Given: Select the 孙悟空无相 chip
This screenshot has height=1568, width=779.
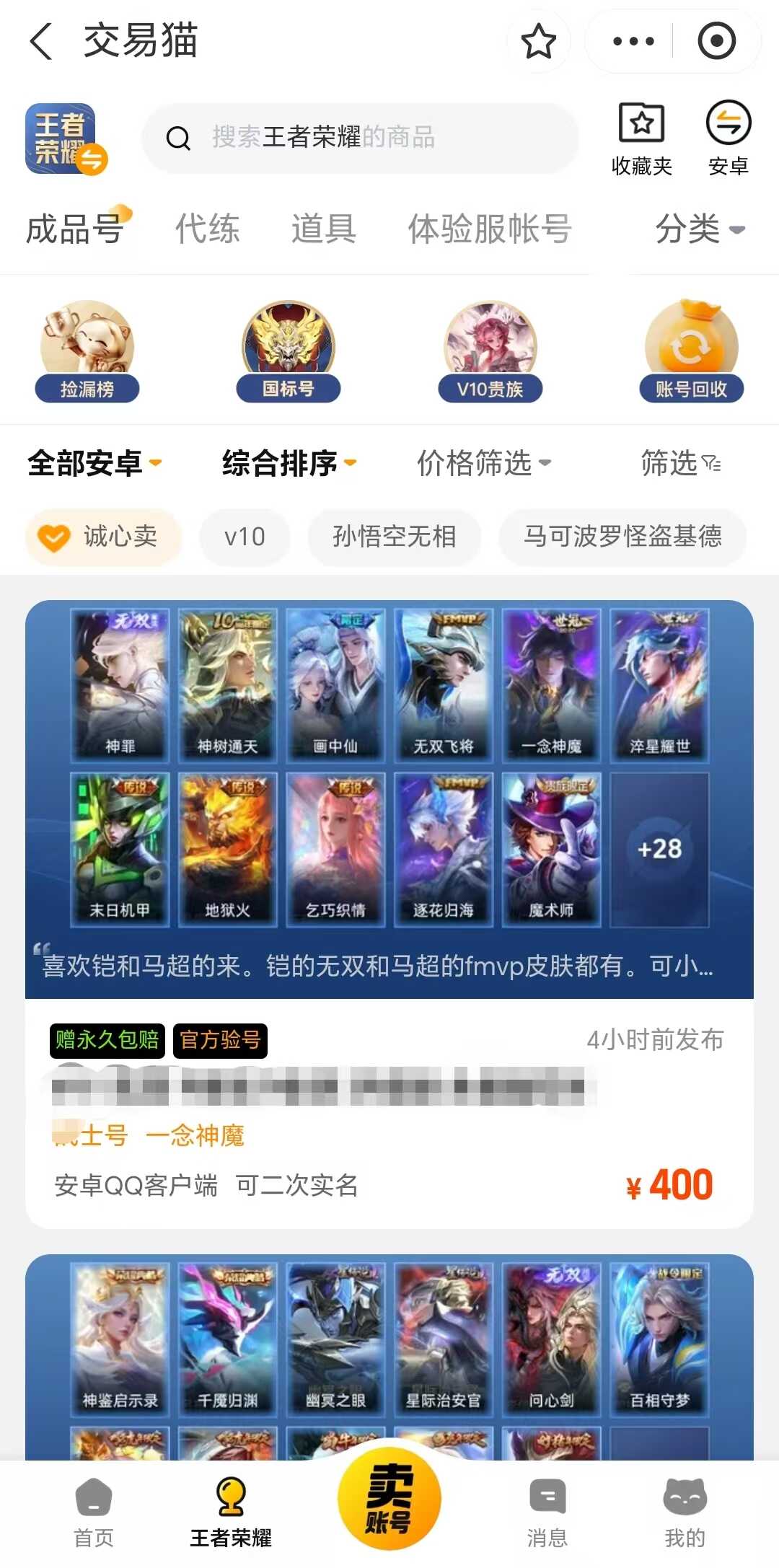Looking at the screenshot, I should click(x=395, y=537).
